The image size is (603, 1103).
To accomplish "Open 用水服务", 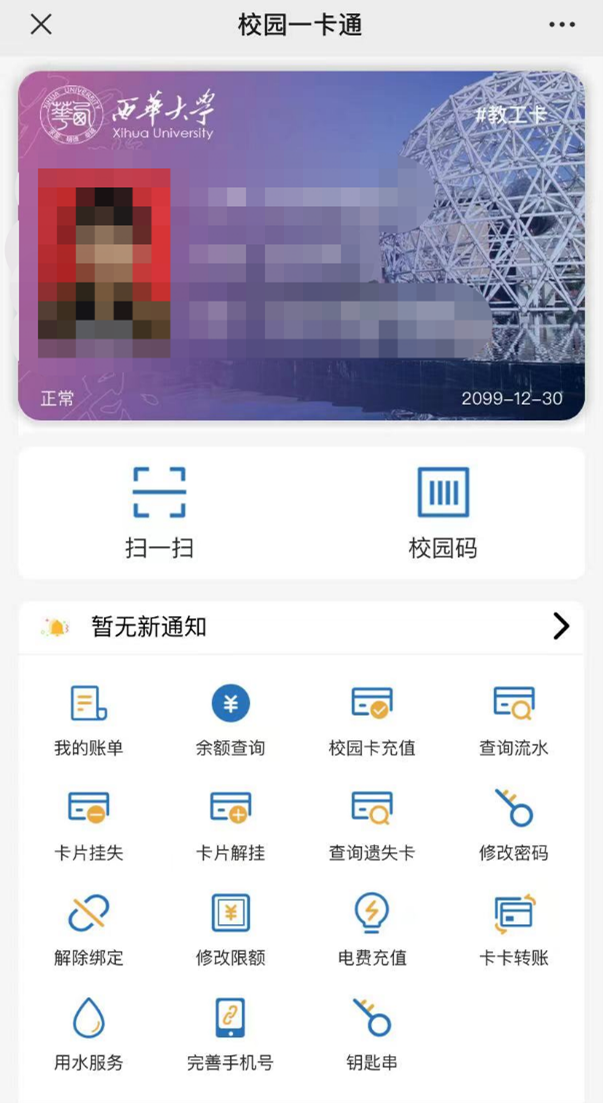I will pyautogui.click(x=88, y=1035).
